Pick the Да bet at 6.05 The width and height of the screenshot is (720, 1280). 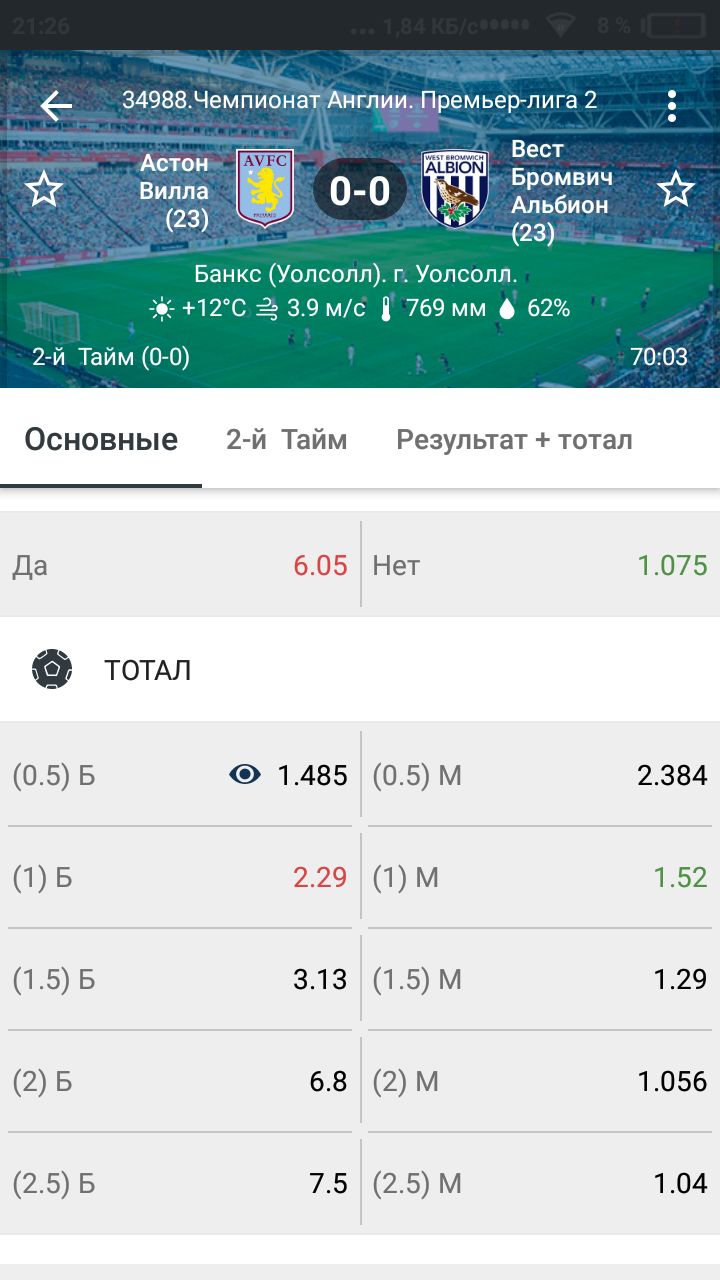click(x=180, y=566)
